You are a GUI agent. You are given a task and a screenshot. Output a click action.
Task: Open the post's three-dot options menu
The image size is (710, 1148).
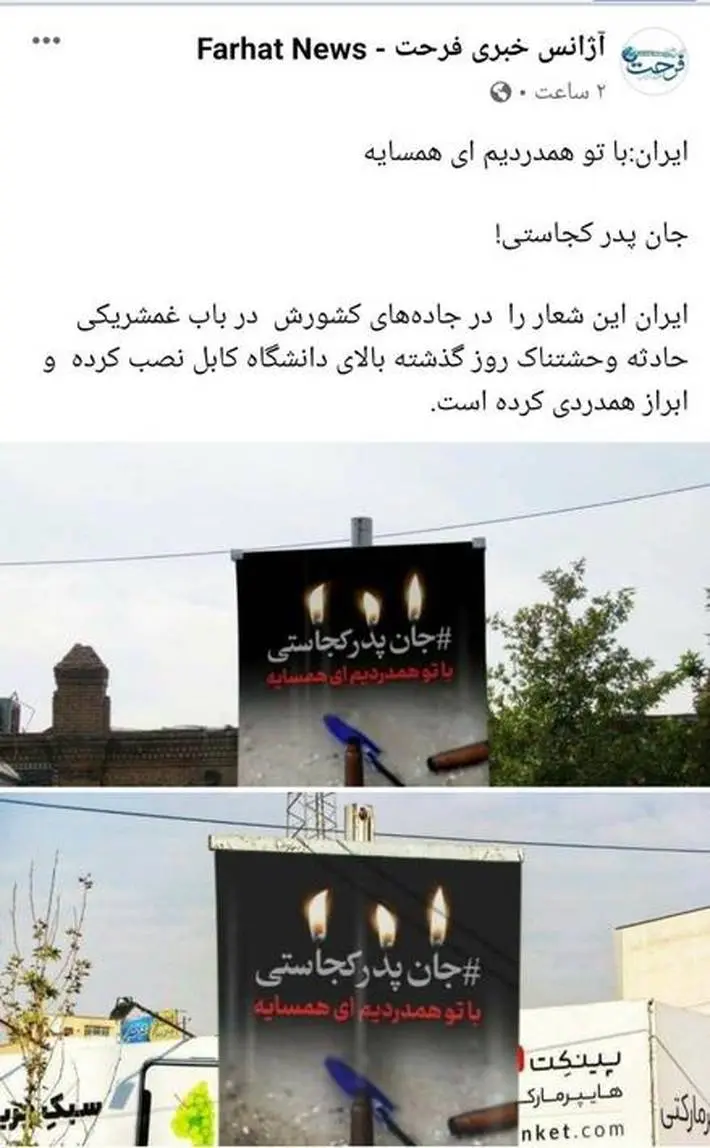(x=46, y=41)
